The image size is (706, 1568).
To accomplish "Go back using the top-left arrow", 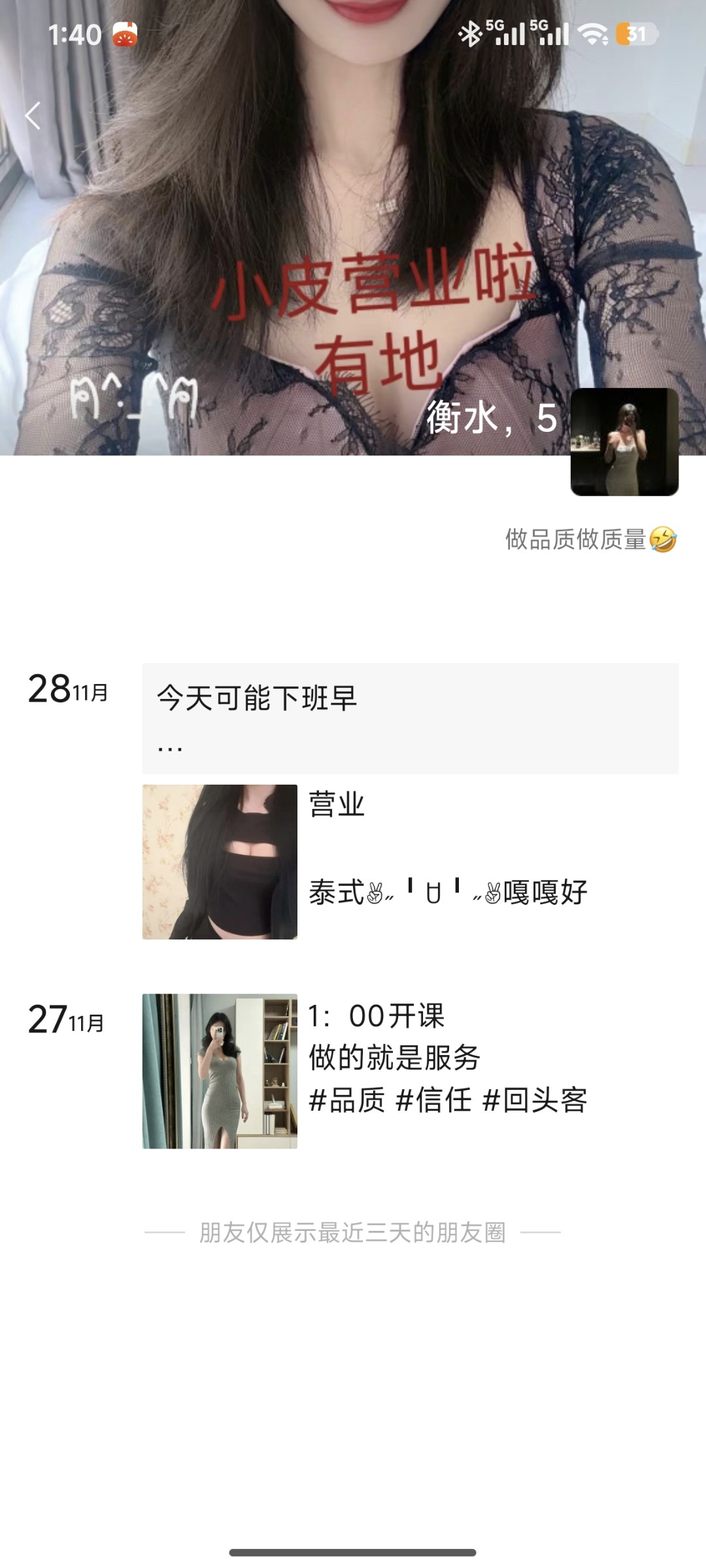I will pyautogui.click(x=33, y=116).
